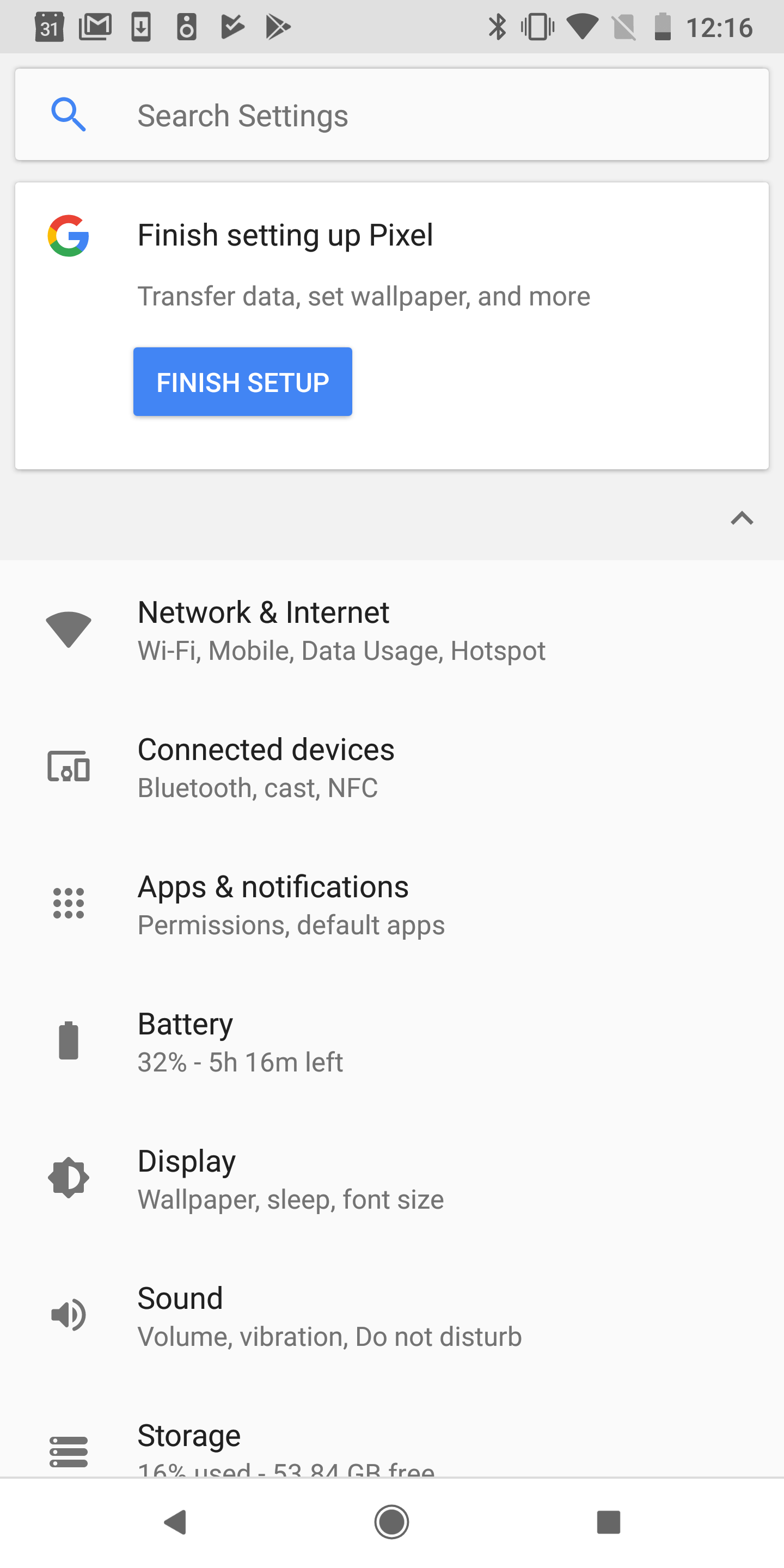Open Connected devices settings
Image resolution: width=784 pixels, height=1568 pixels.
pyautogui.click(x=392, y=768)
